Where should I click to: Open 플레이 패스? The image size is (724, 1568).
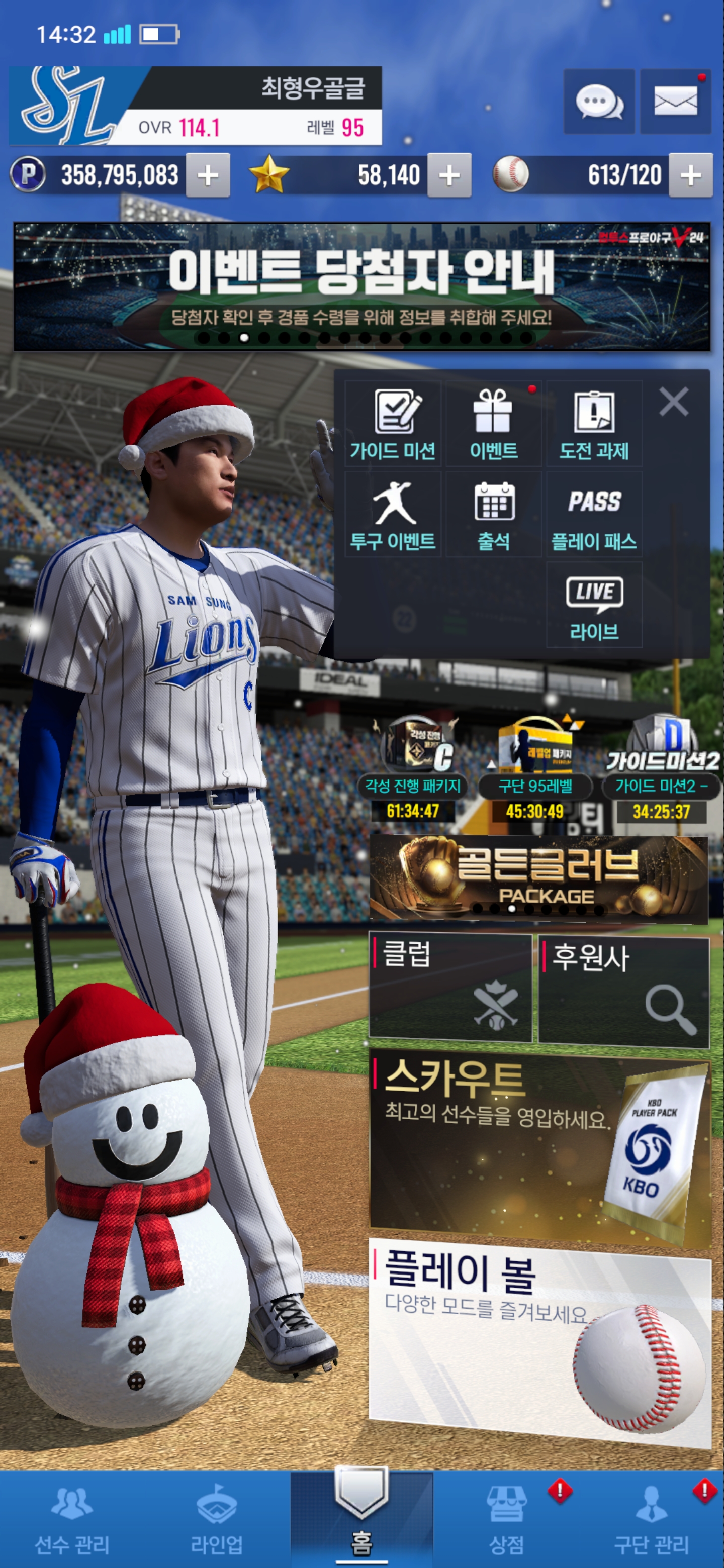coord(594,514)
